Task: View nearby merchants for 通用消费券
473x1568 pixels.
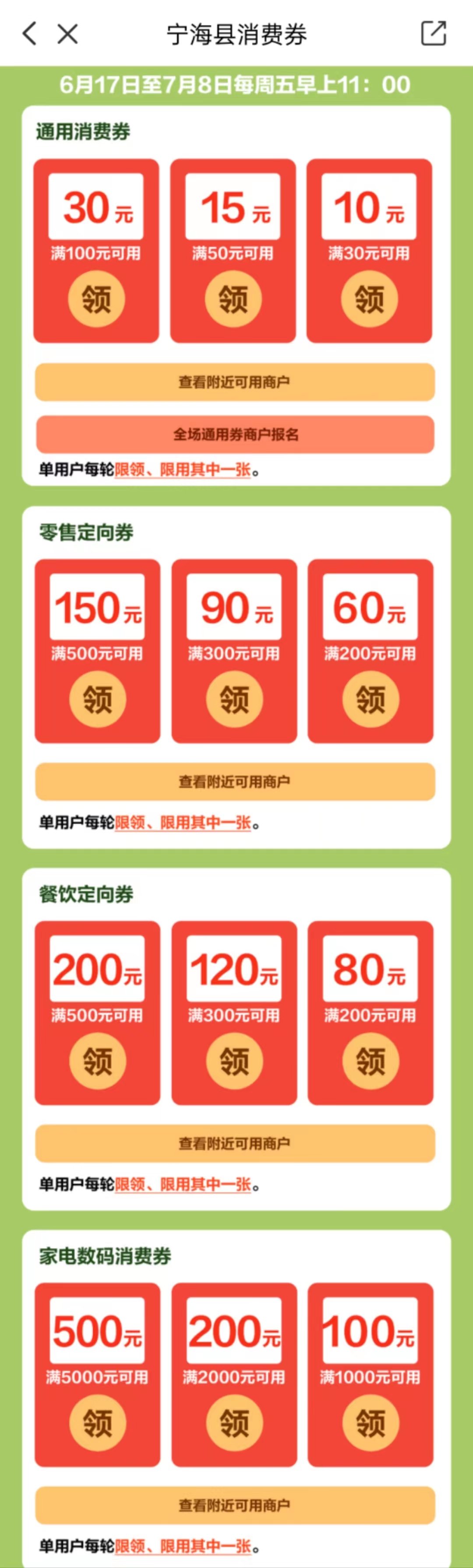Action: click(x=235, y=382)
